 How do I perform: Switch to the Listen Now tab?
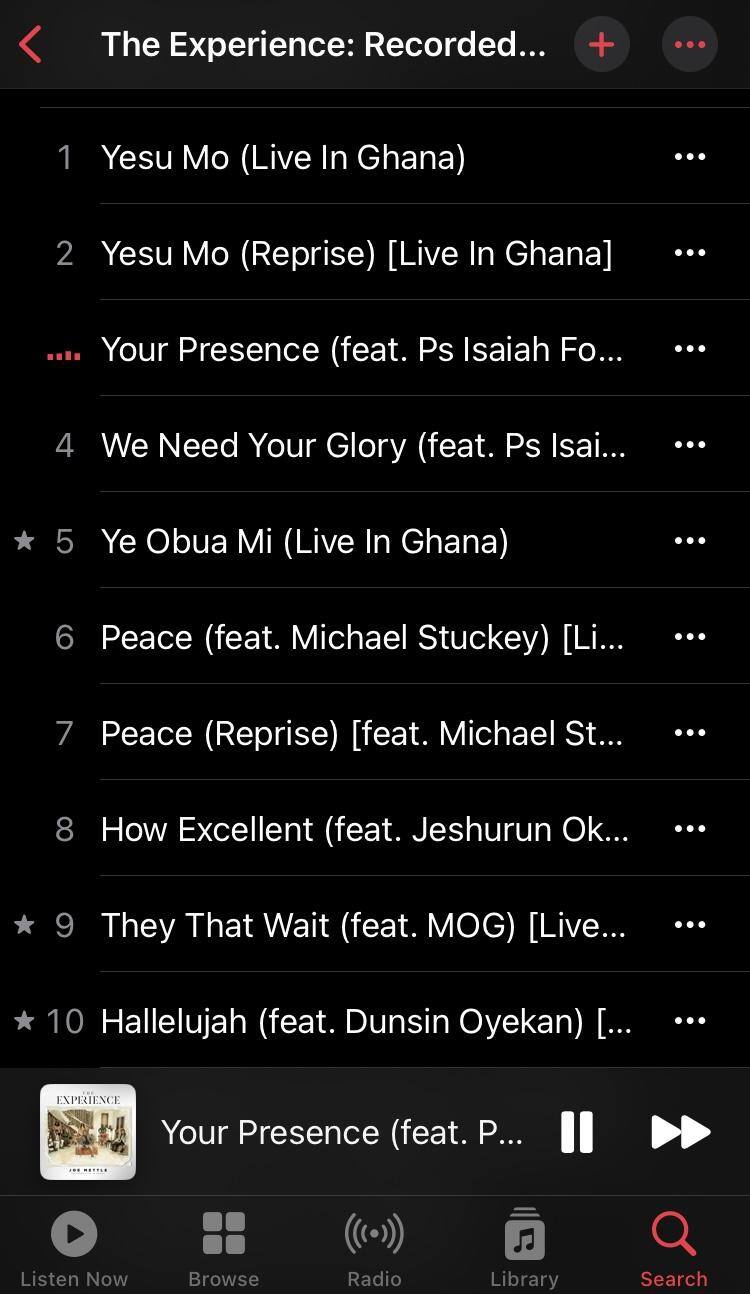click(x=74, y=1248)
